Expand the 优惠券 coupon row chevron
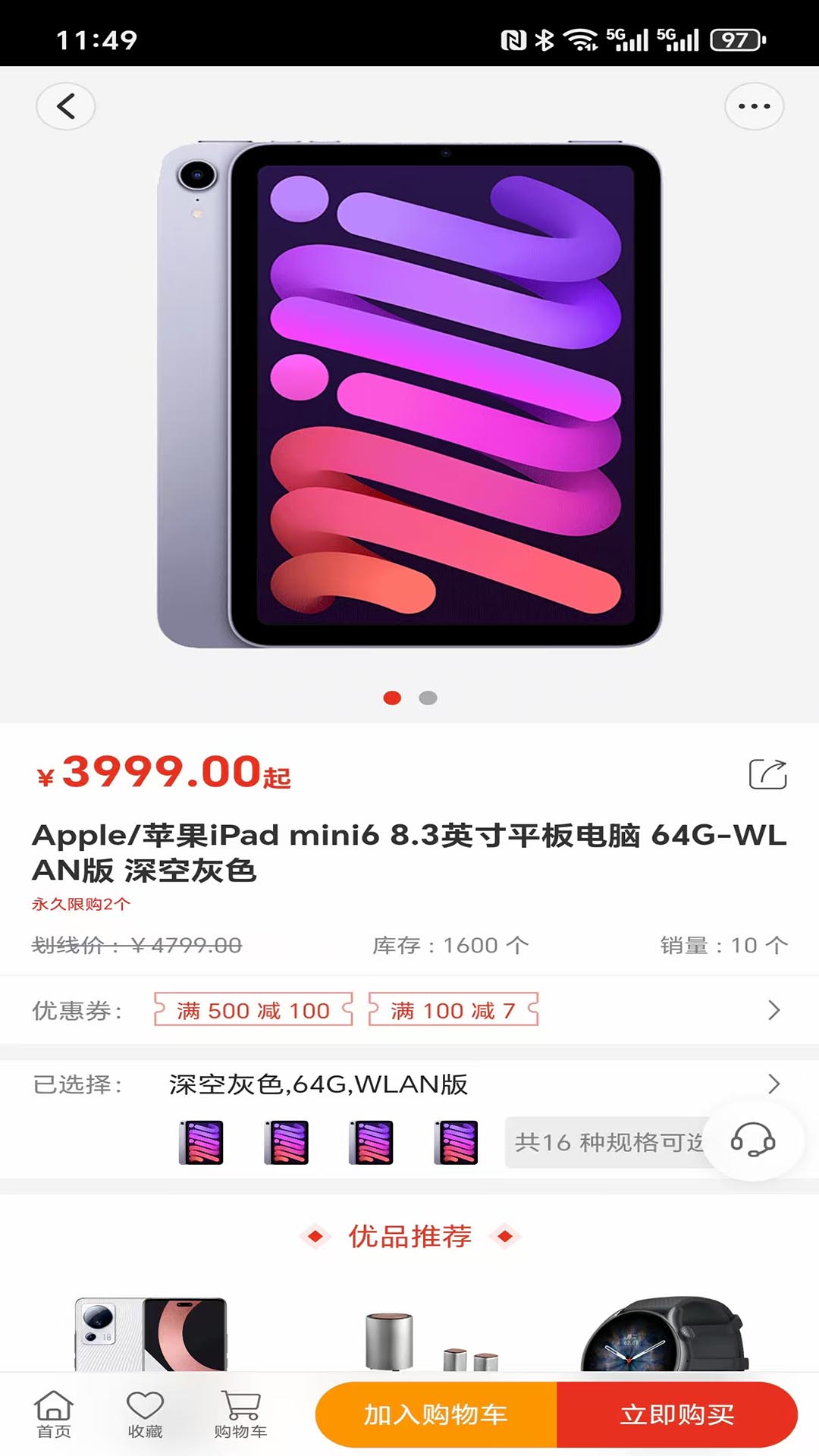 (x=773, y=1010)
